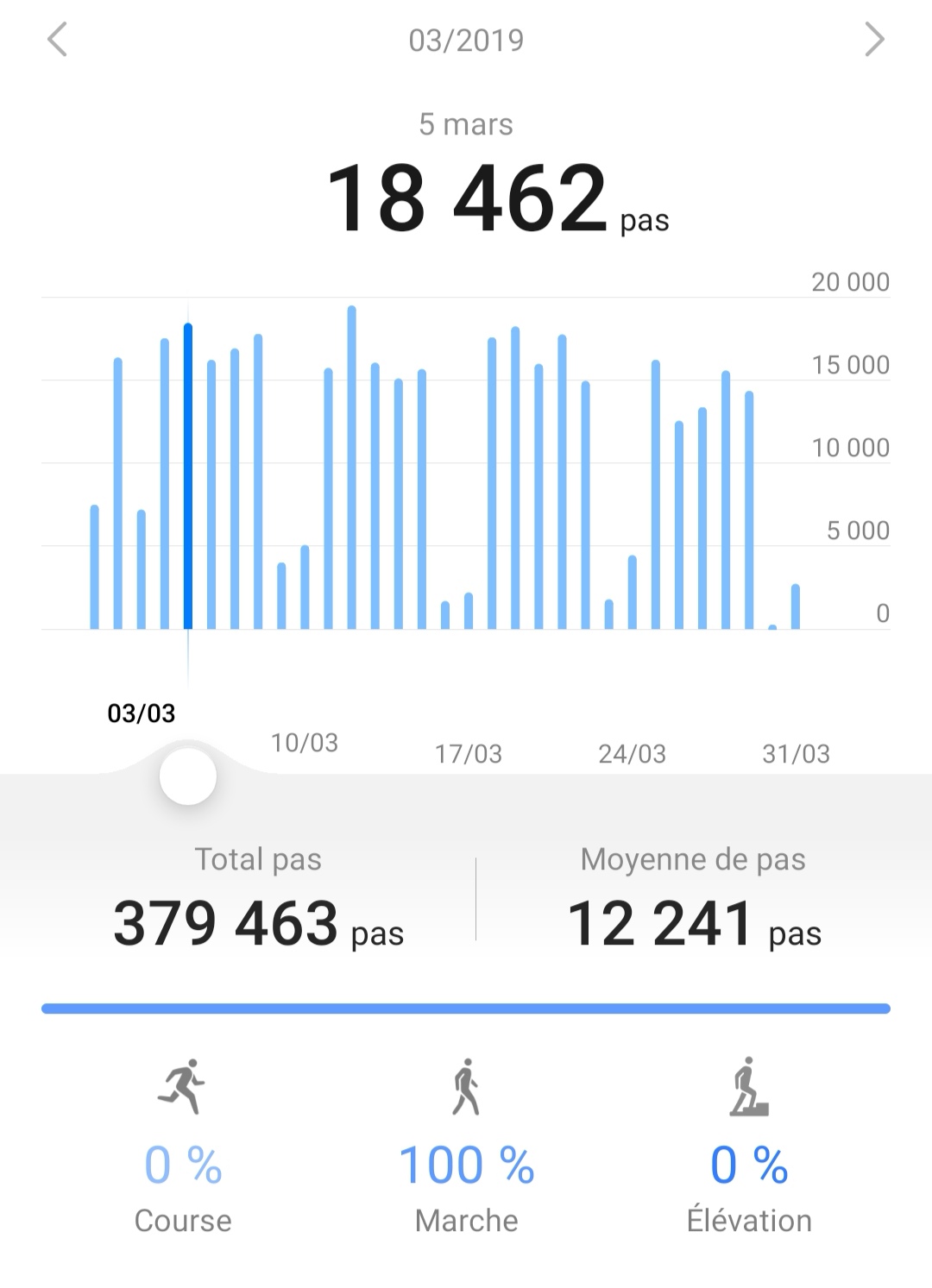Tap the round date selector handle
The width and height of the screenshot is (932, 1288).
point(188,776)
